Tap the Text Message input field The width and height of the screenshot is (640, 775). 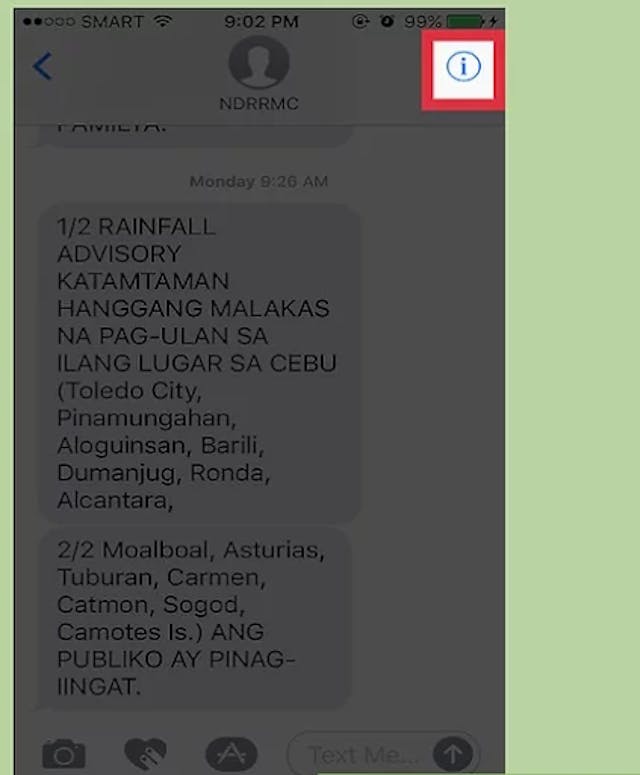point(360,753)
